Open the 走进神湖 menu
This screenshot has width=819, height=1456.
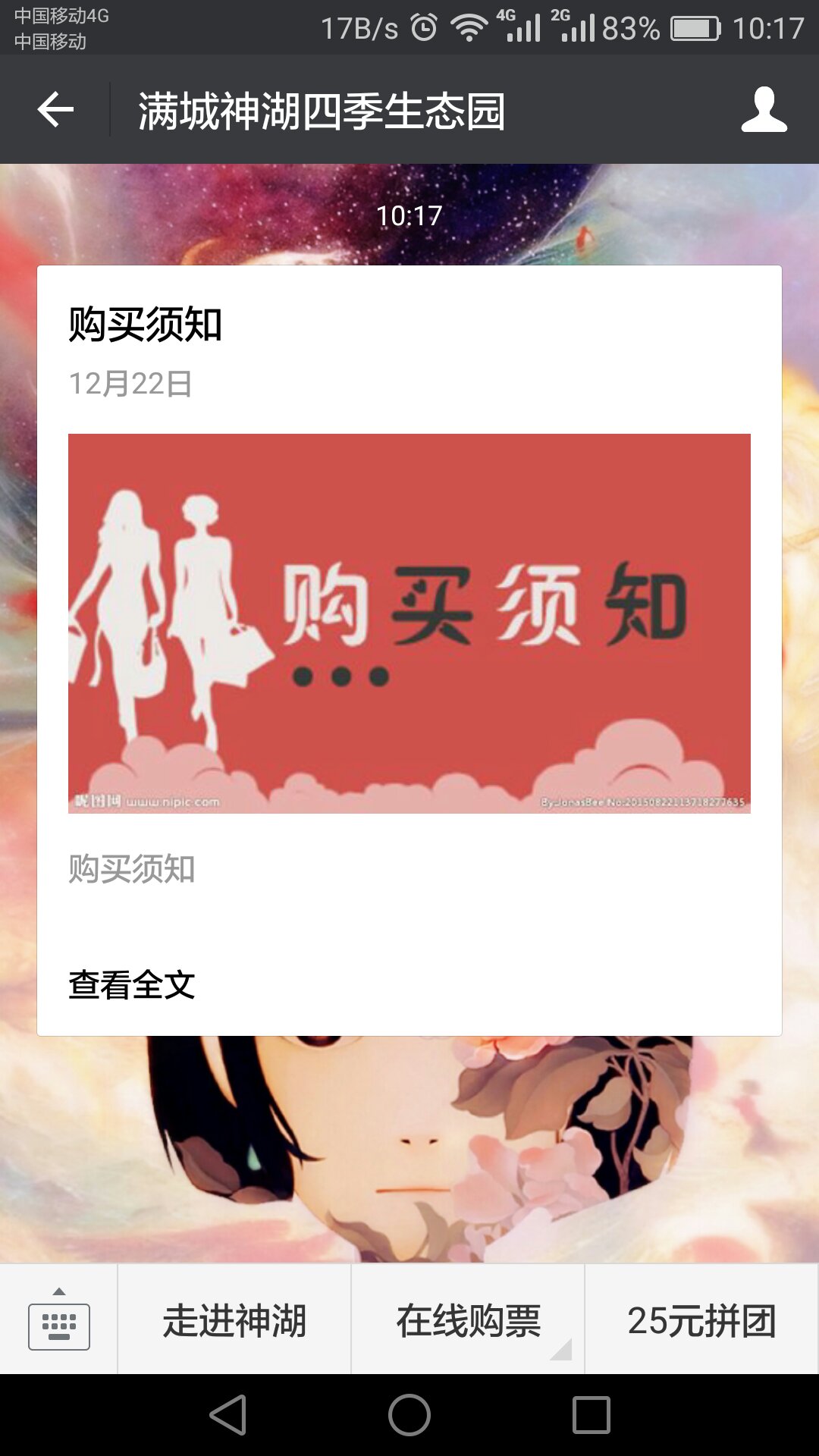tap(234, 1320)
